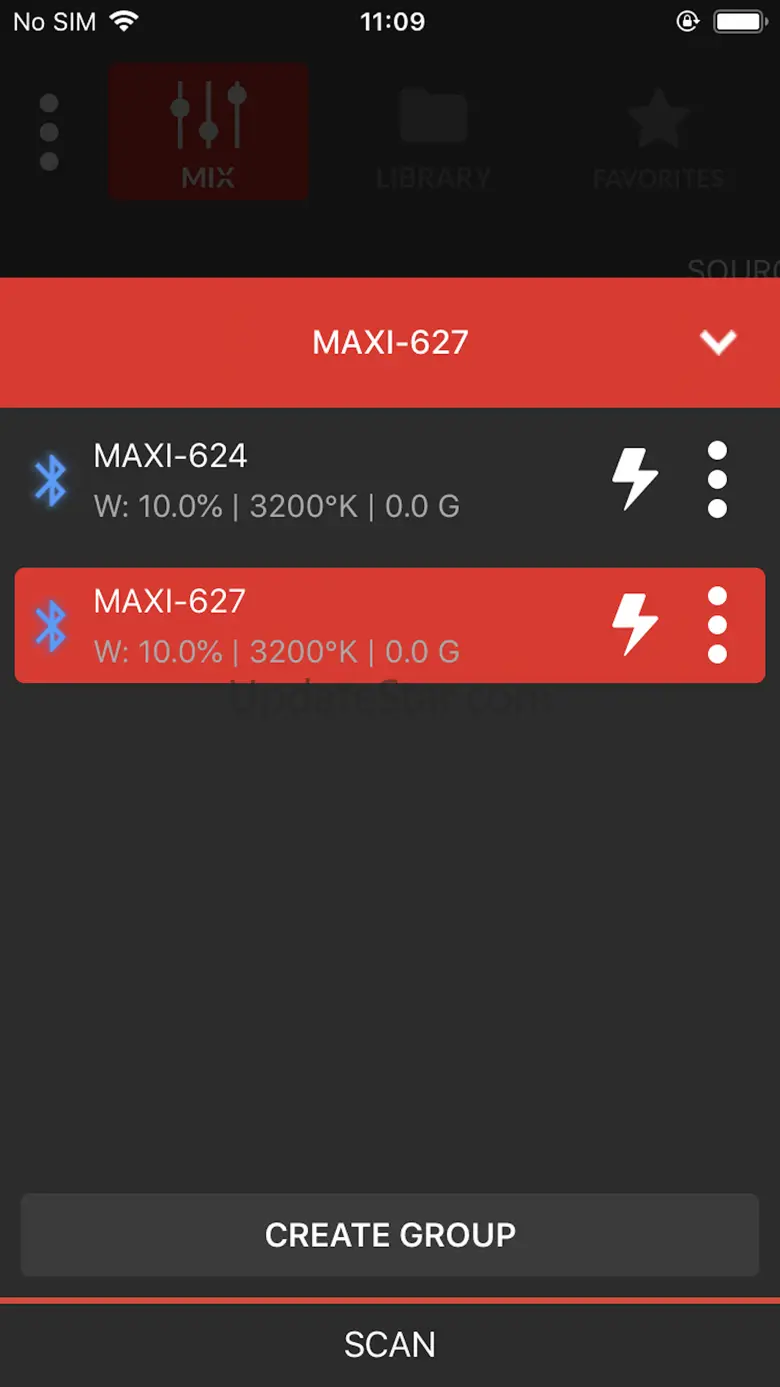Select the MAXI-627 light row
The height and width of the screenshot is (1387, 780).
(x=300, y=626)
